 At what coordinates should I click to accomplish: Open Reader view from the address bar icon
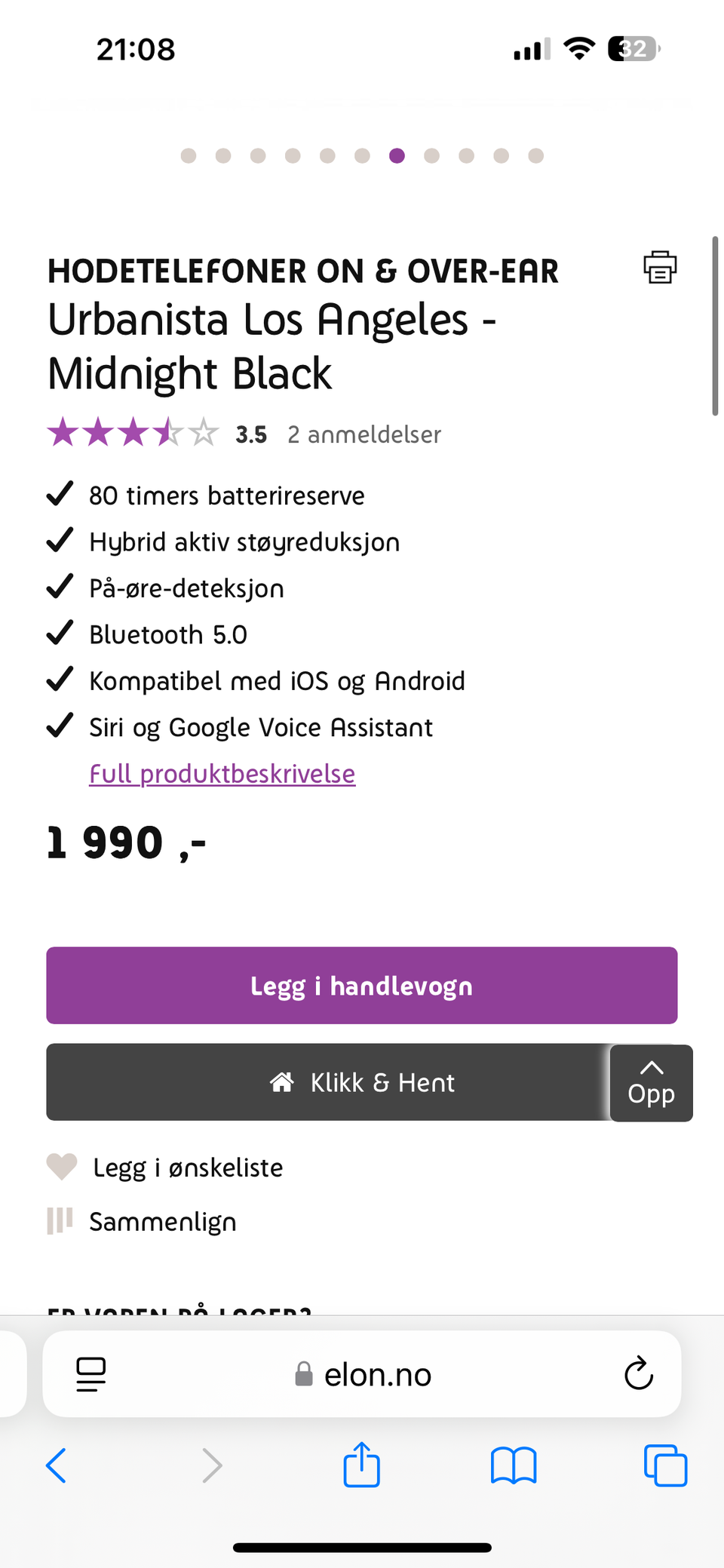pos(90,1374)
